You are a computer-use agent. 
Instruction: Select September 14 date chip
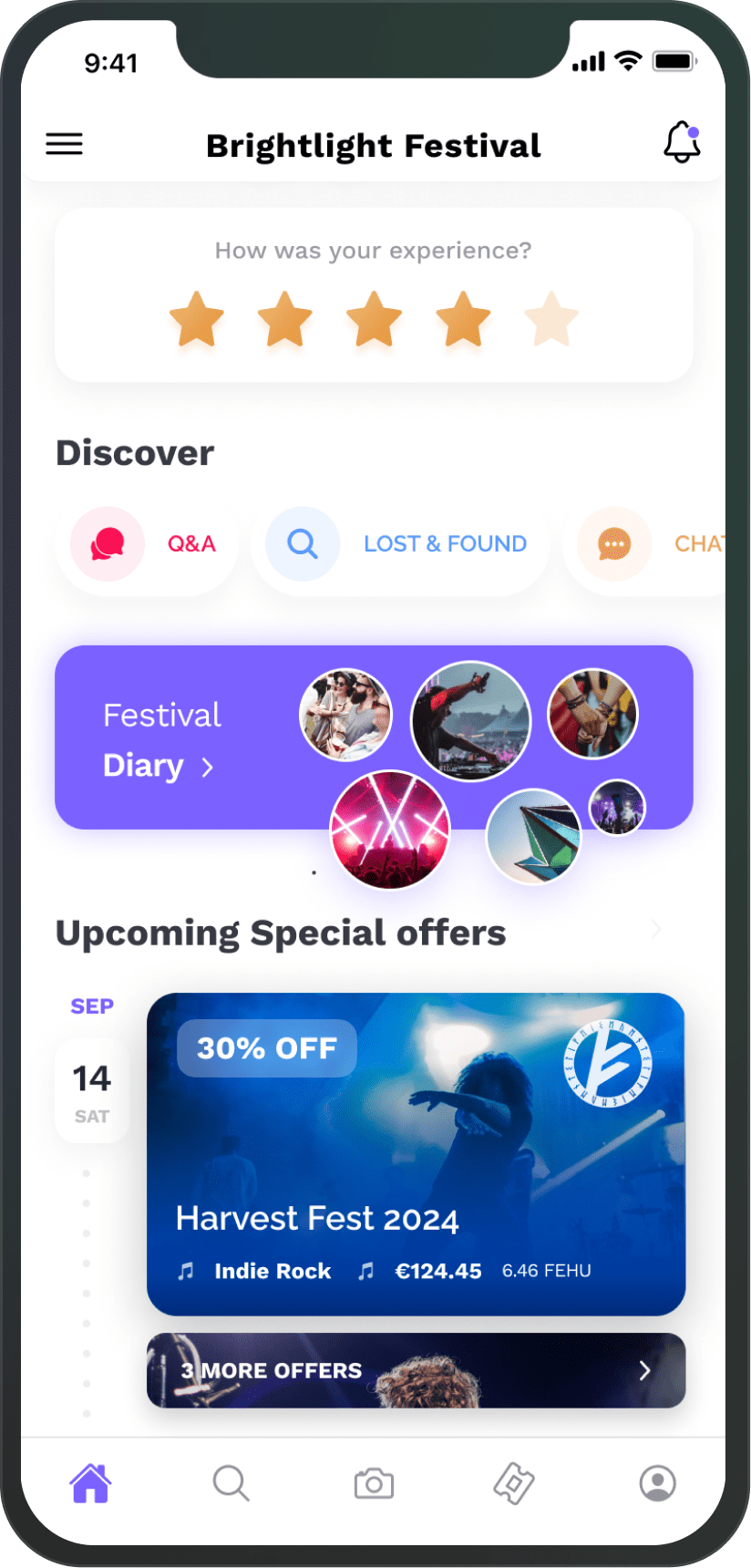click(x=92, y=1089)
